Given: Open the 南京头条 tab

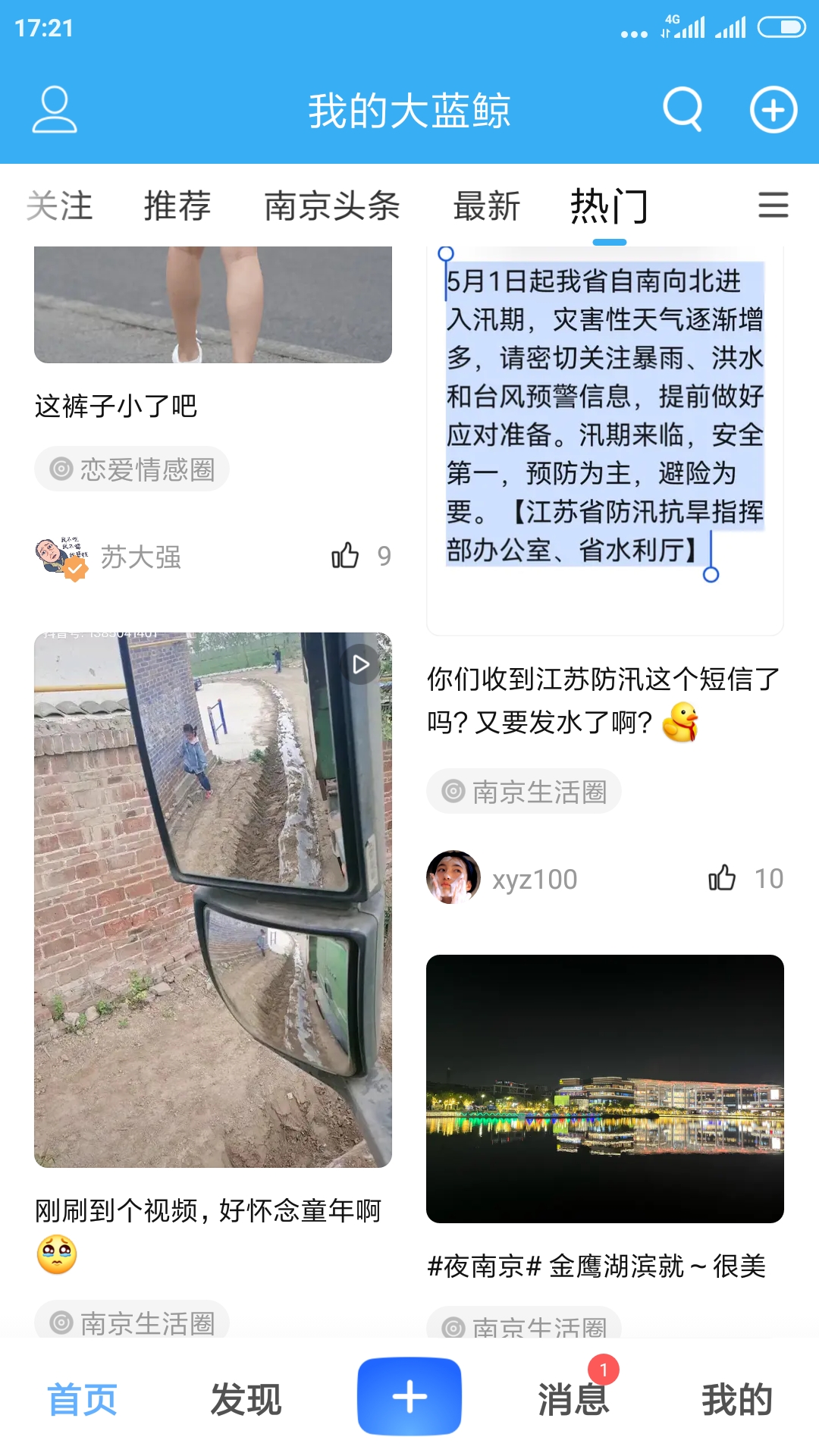Looking at the screenshot, I should click(331, 206).
